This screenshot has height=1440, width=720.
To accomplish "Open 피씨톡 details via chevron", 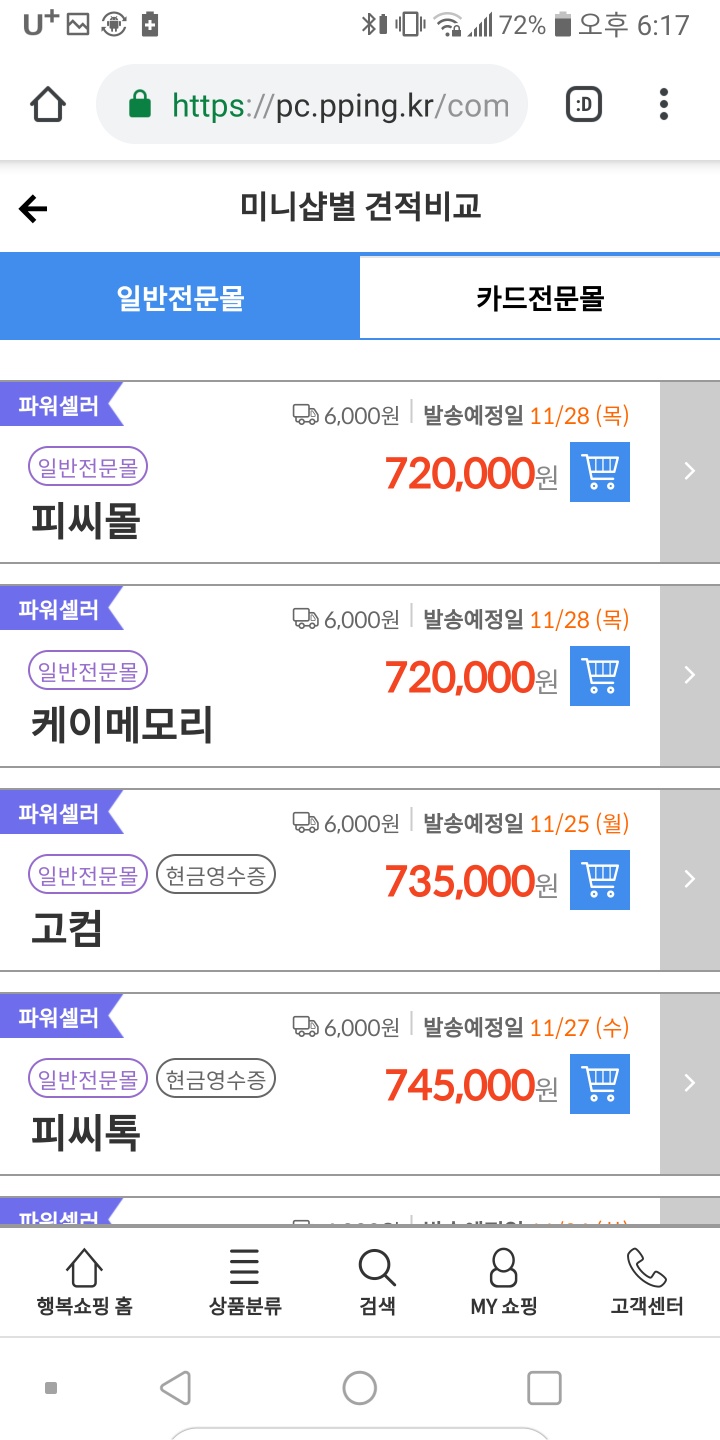I will point(690,1084).
